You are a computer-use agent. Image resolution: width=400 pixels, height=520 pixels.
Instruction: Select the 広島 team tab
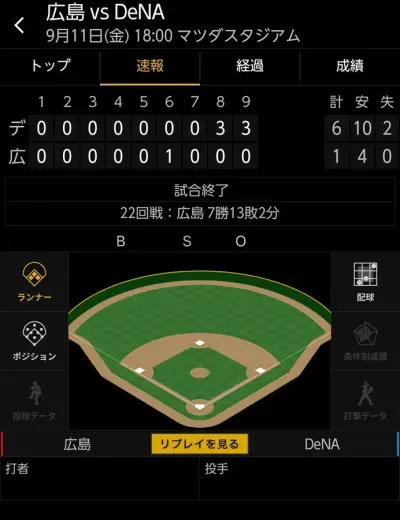pos(77,444)
